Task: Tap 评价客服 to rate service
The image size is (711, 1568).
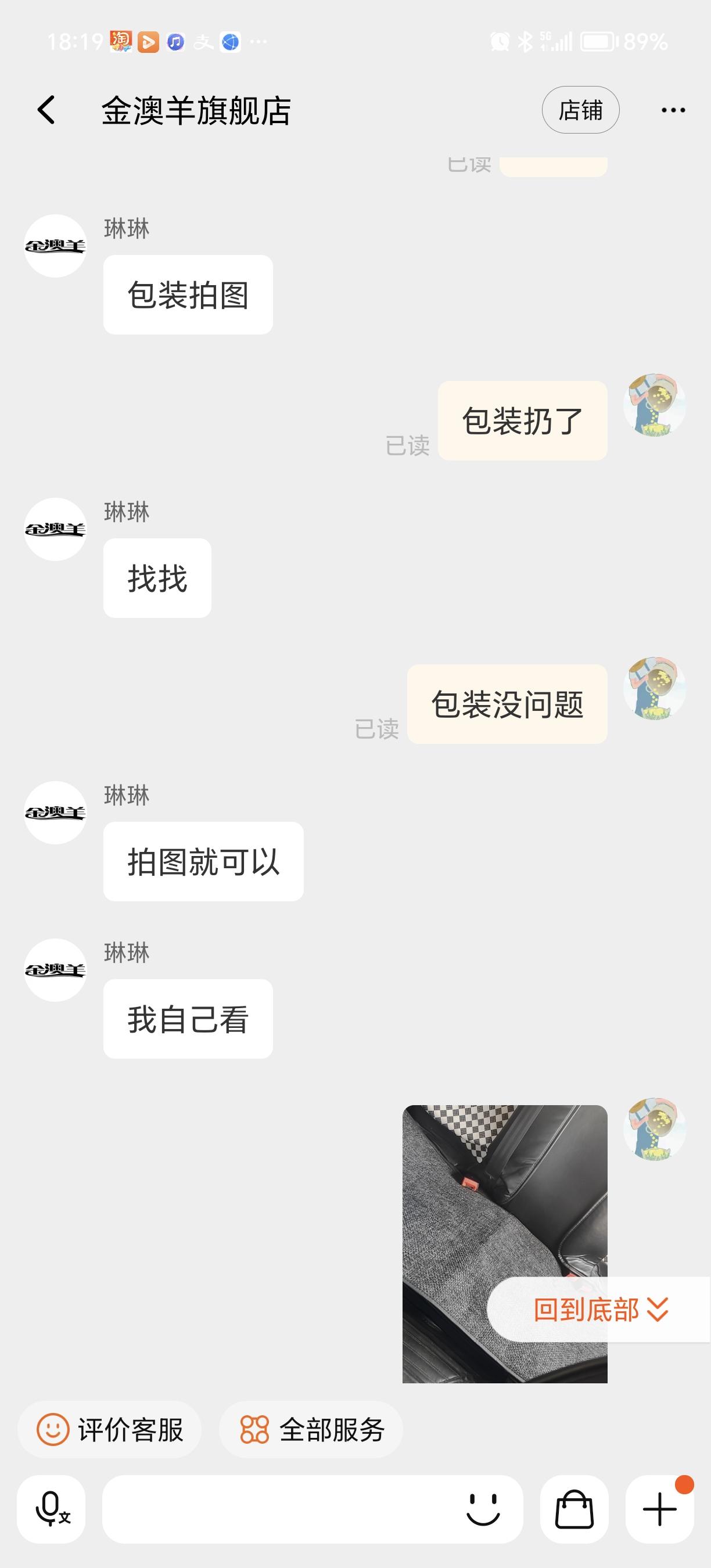Action: pyautogui.click(x=110, y=1429)
